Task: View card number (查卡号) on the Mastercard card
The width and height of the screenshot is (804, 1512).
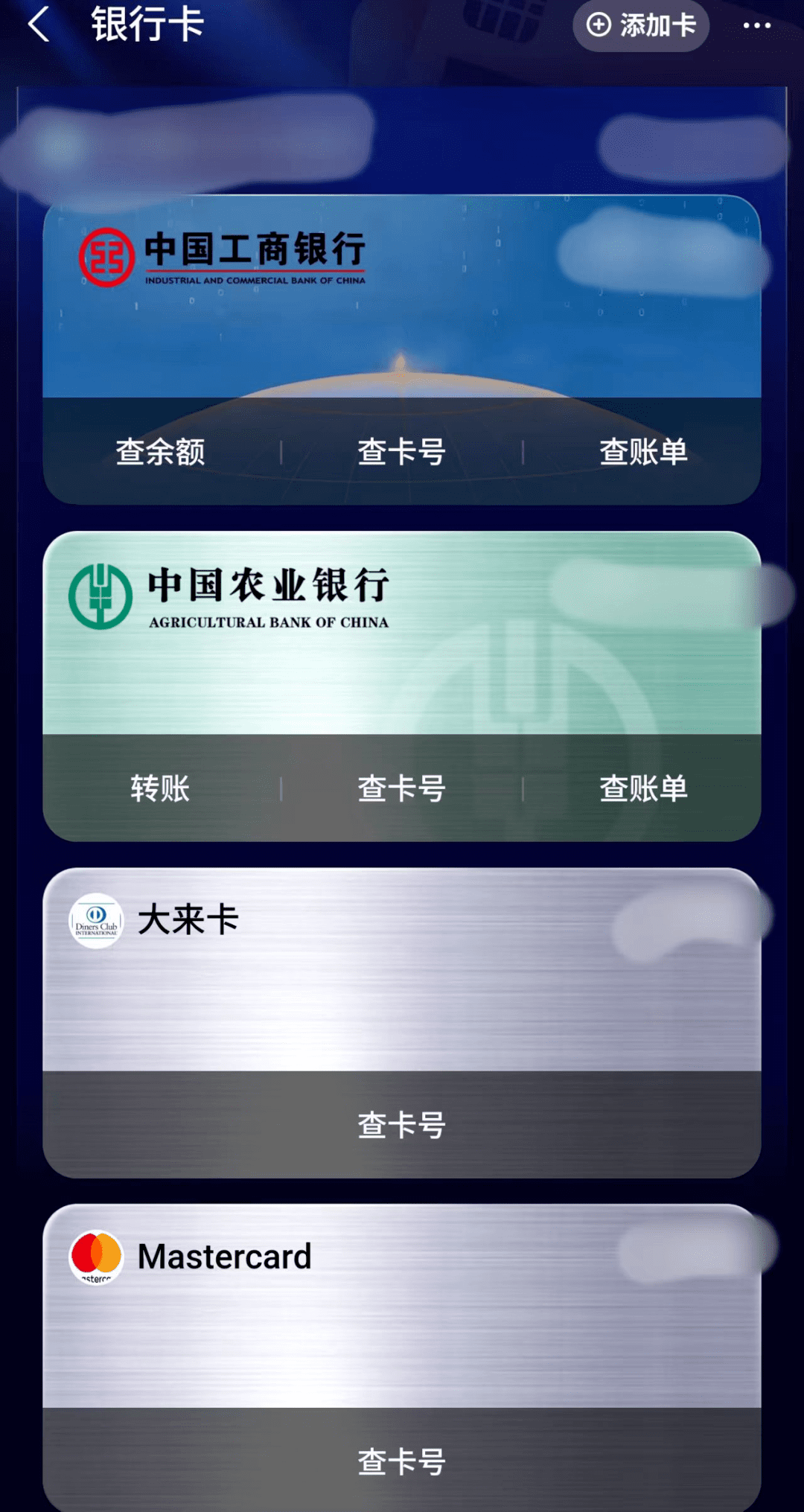Action: [401, 1461]
